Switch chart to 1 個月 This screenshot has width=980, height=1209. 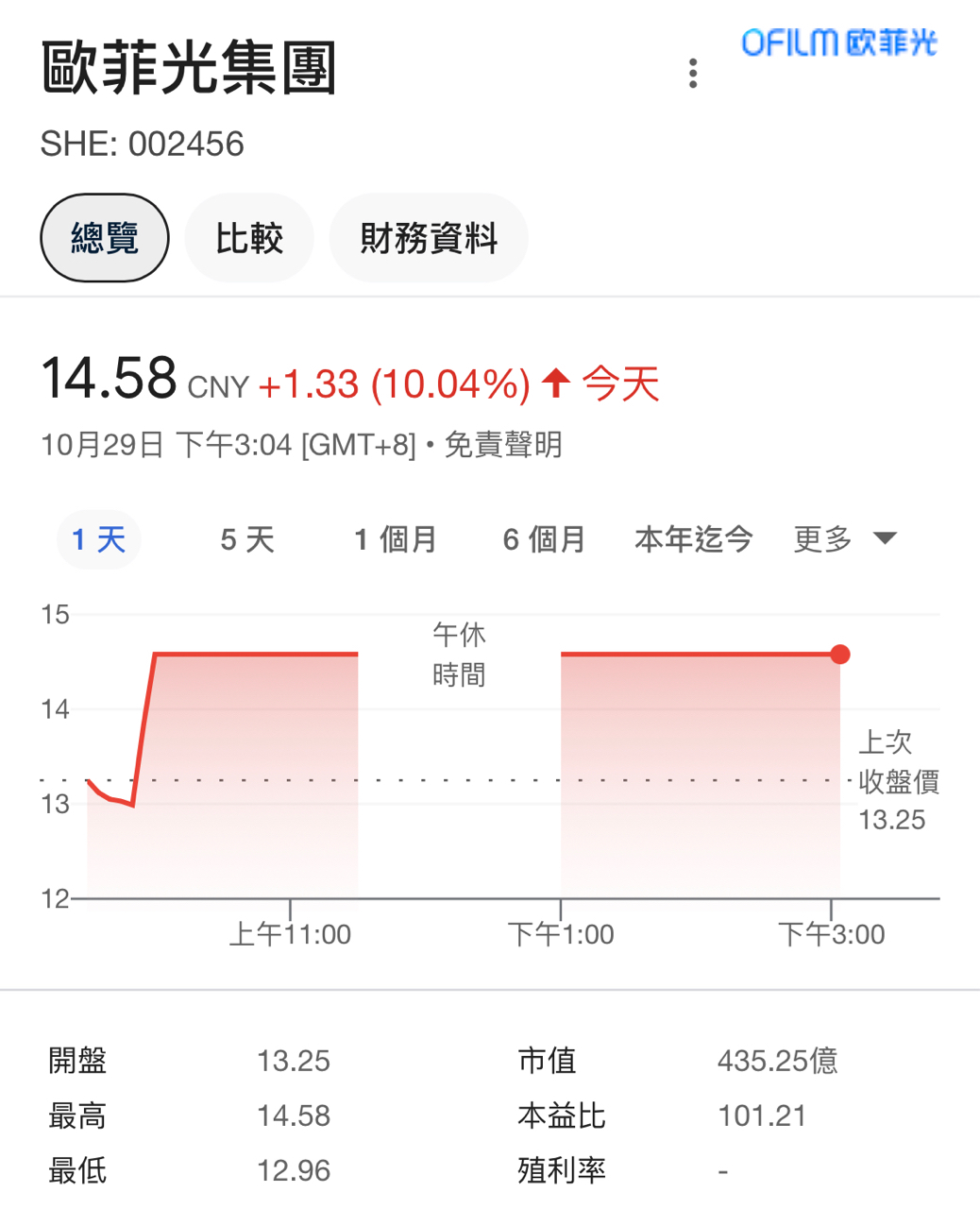point(396,539)
